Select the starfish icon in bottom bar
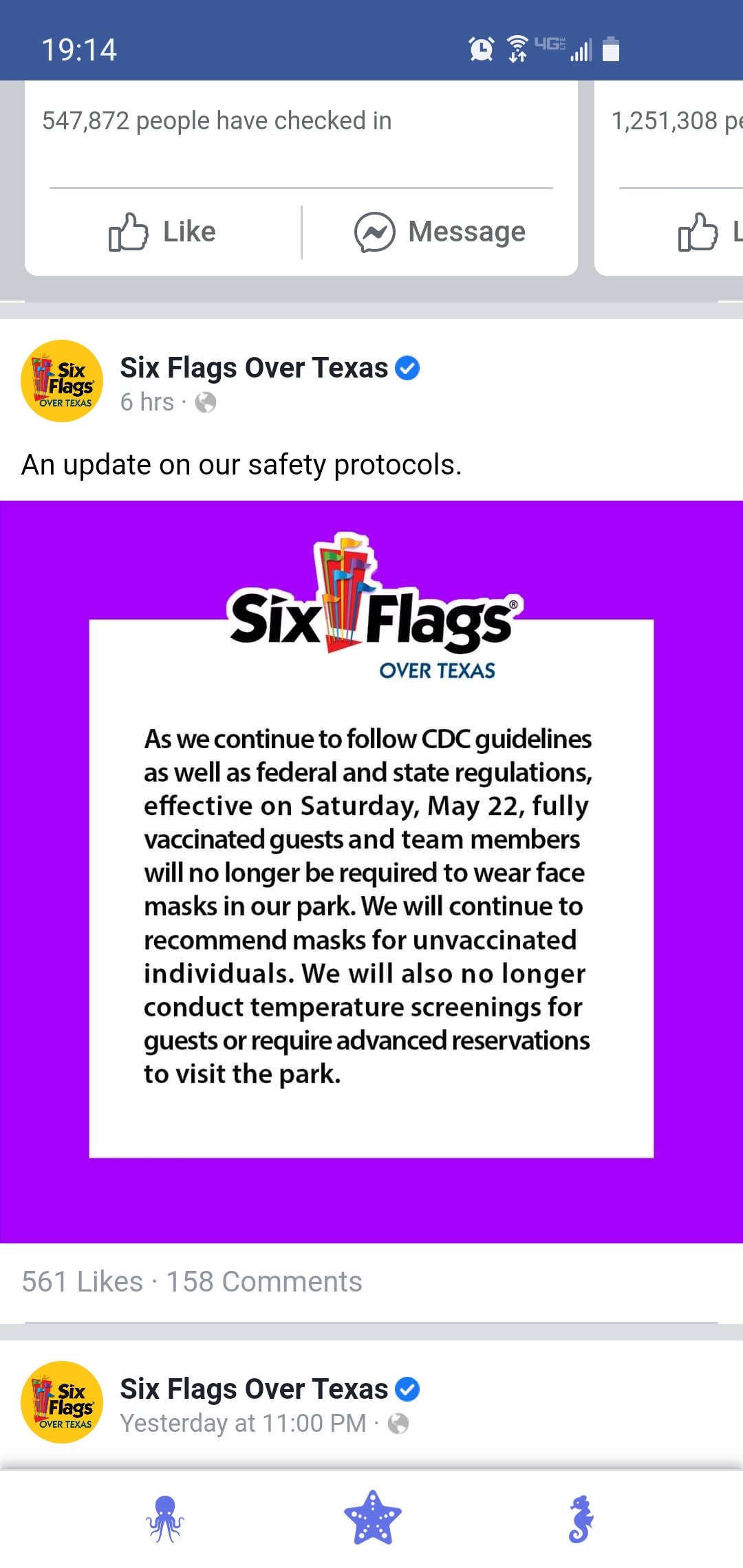 click(x=372, y=1518)
